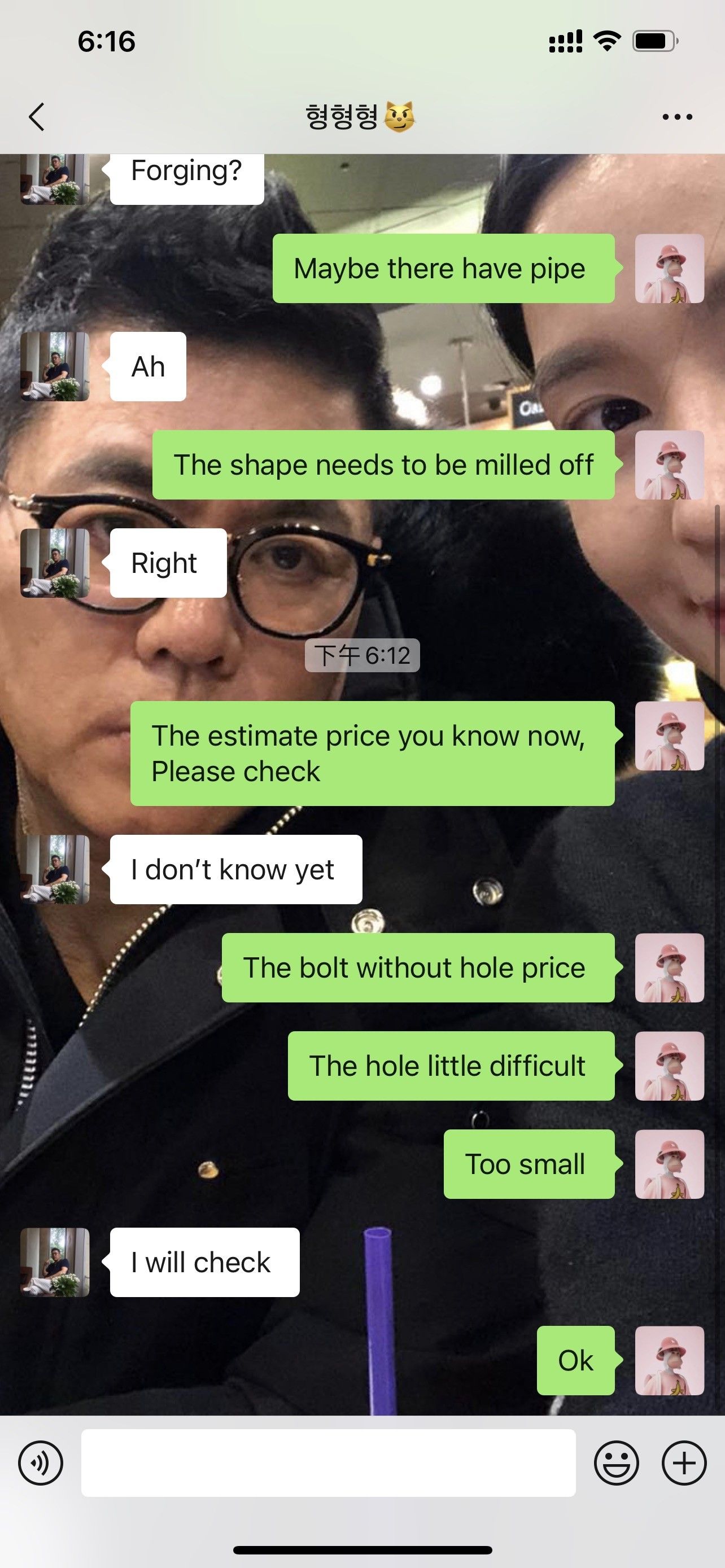Open the plus attachments menu
This screenshot has height=1568, width=725.
click(684, 1462)
